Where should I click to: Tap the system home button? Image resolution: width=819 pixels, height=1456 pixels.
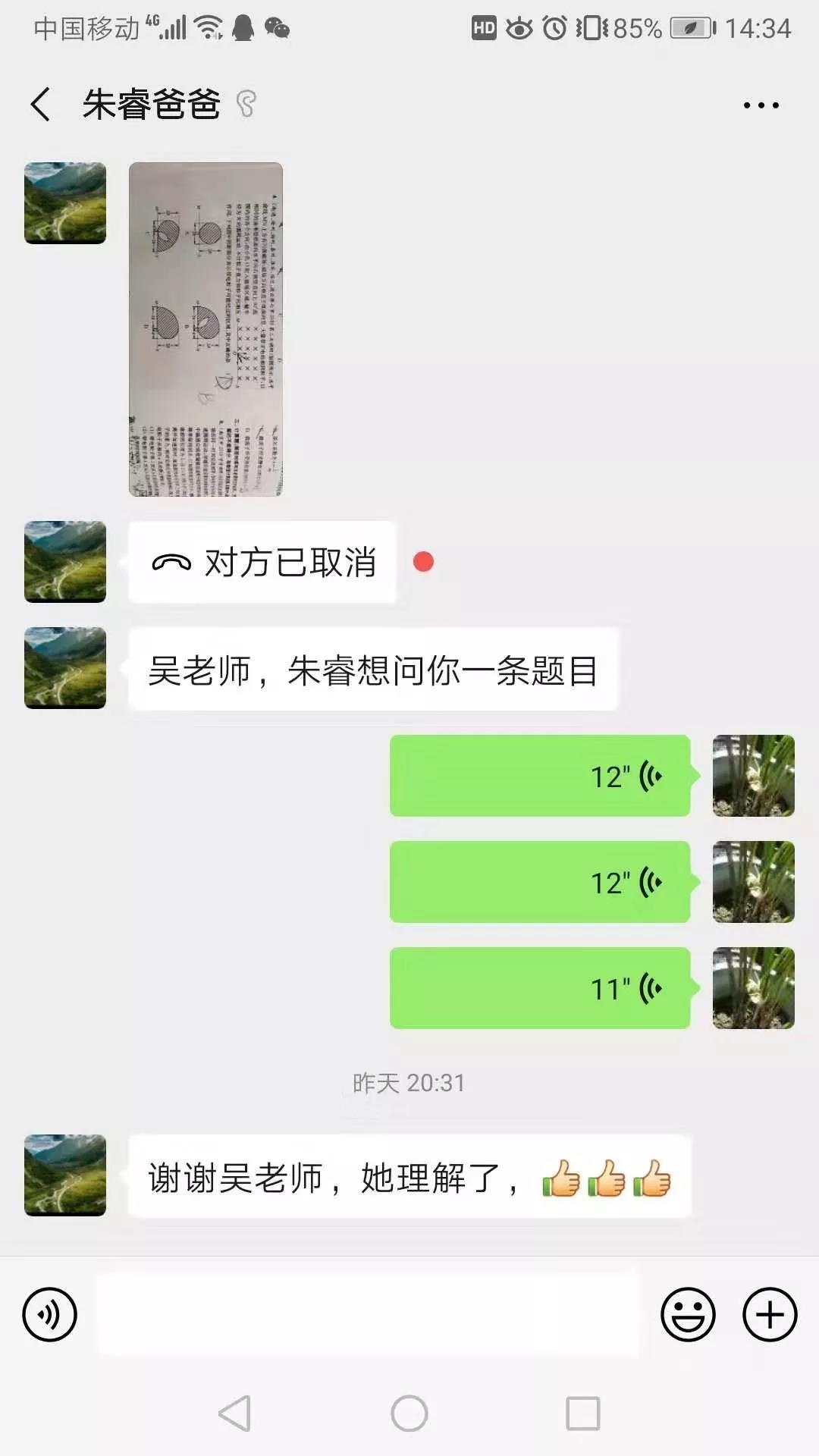pyautogui.click(x=409, y=1414)
